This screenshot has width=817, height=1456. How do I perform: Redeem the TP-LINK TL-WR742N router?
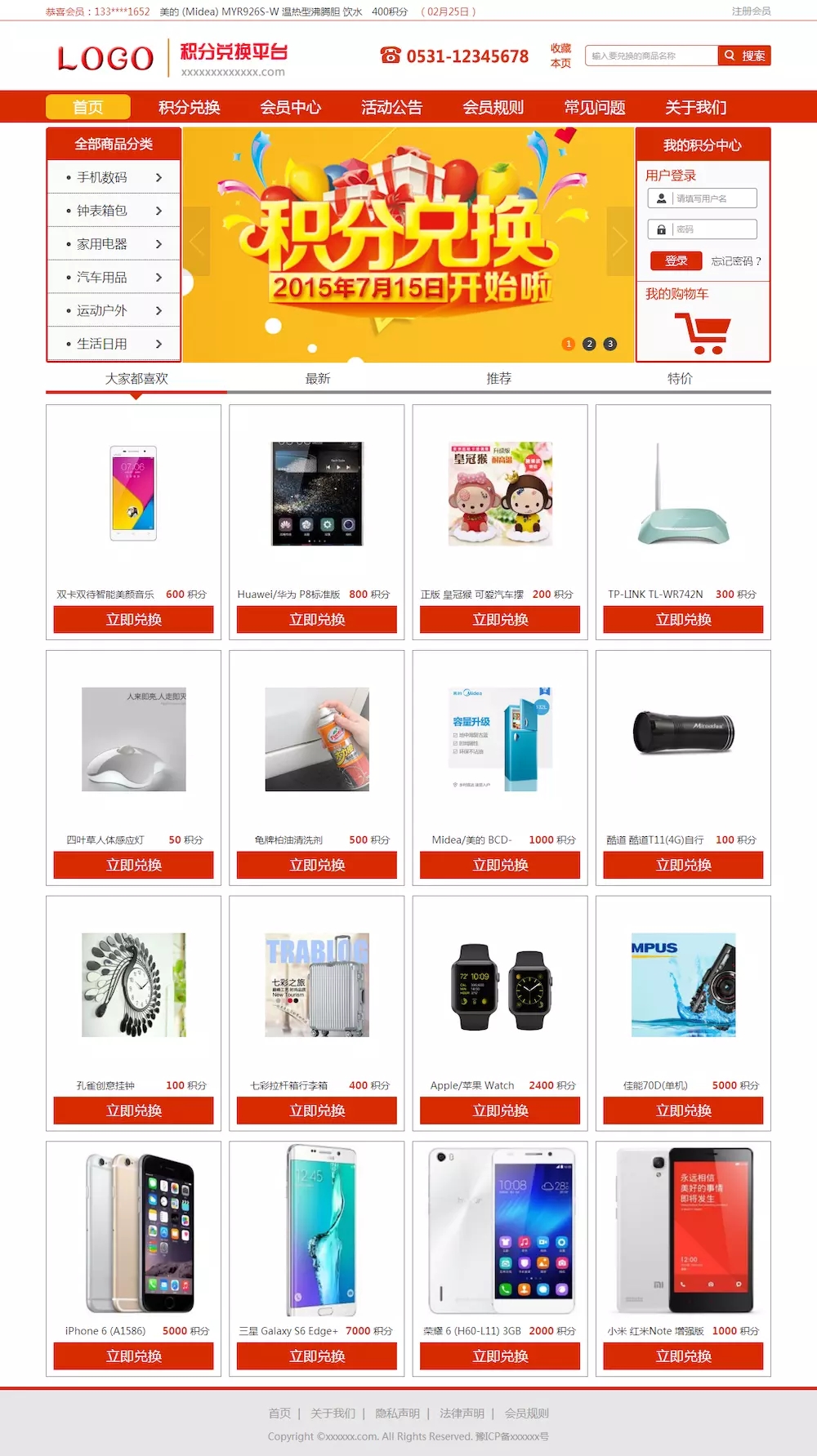[x=683, y=620]
